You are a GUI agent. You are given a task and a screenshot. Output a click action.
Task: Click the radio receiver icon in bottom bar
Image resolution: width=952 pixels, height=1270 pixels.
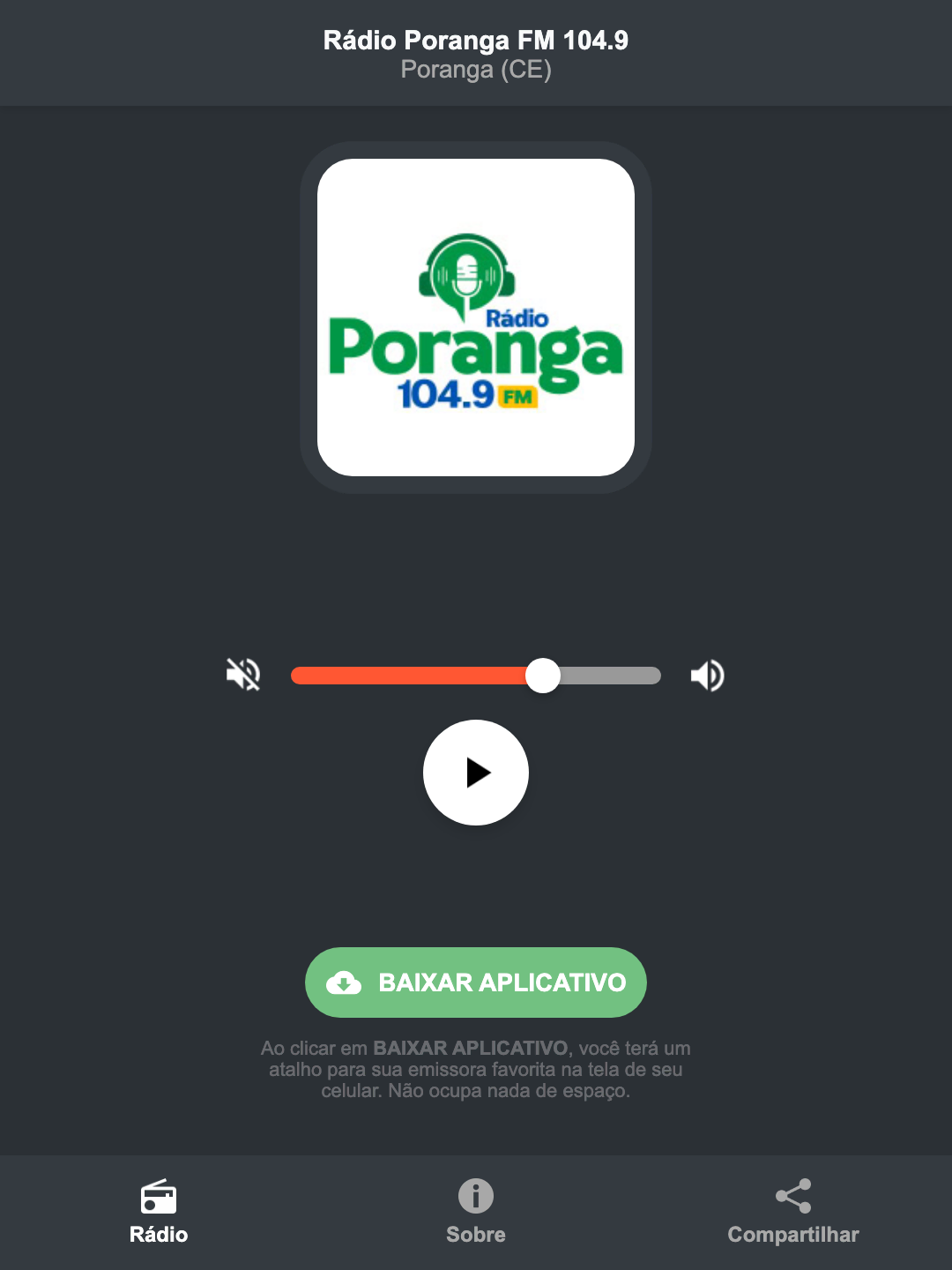(x=158, y=1198)
